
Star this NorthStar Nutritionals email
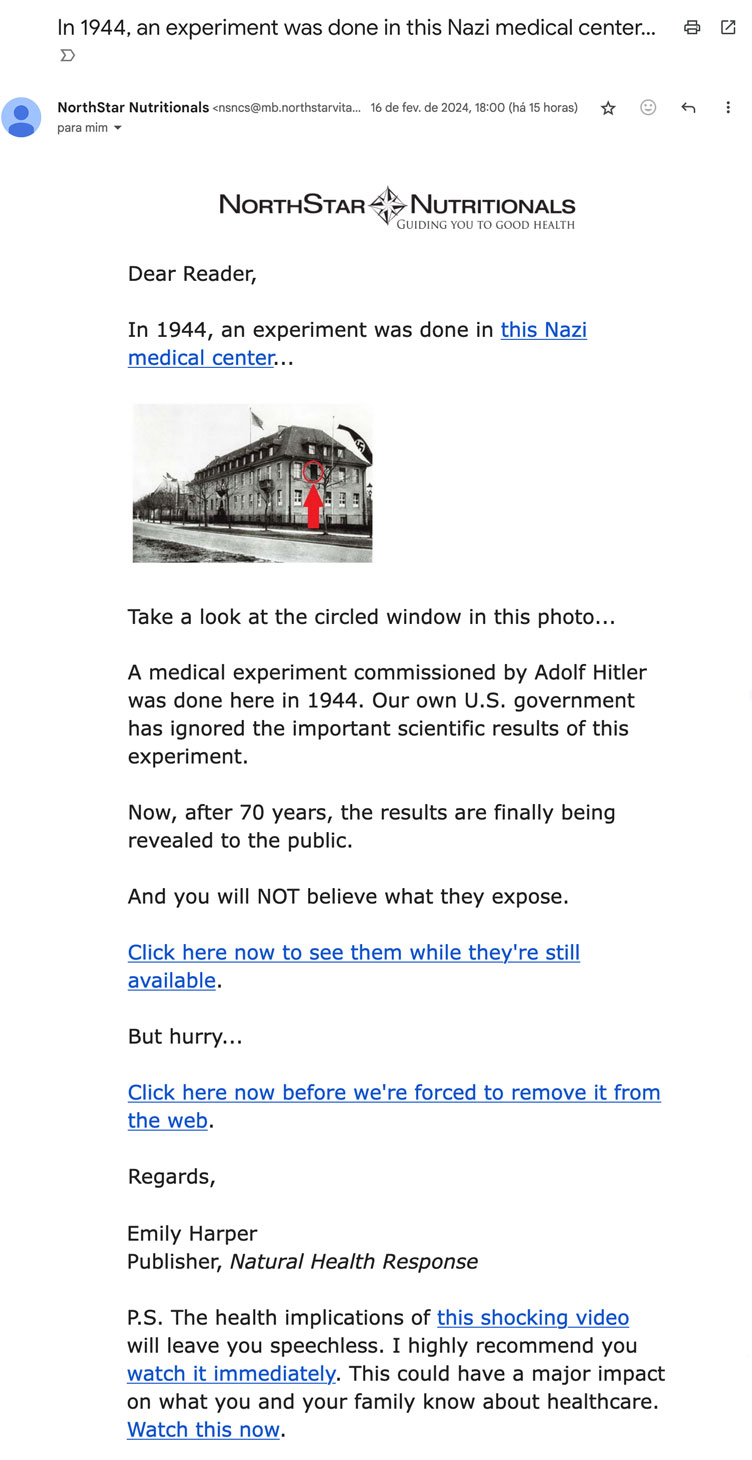click(608, 108)
